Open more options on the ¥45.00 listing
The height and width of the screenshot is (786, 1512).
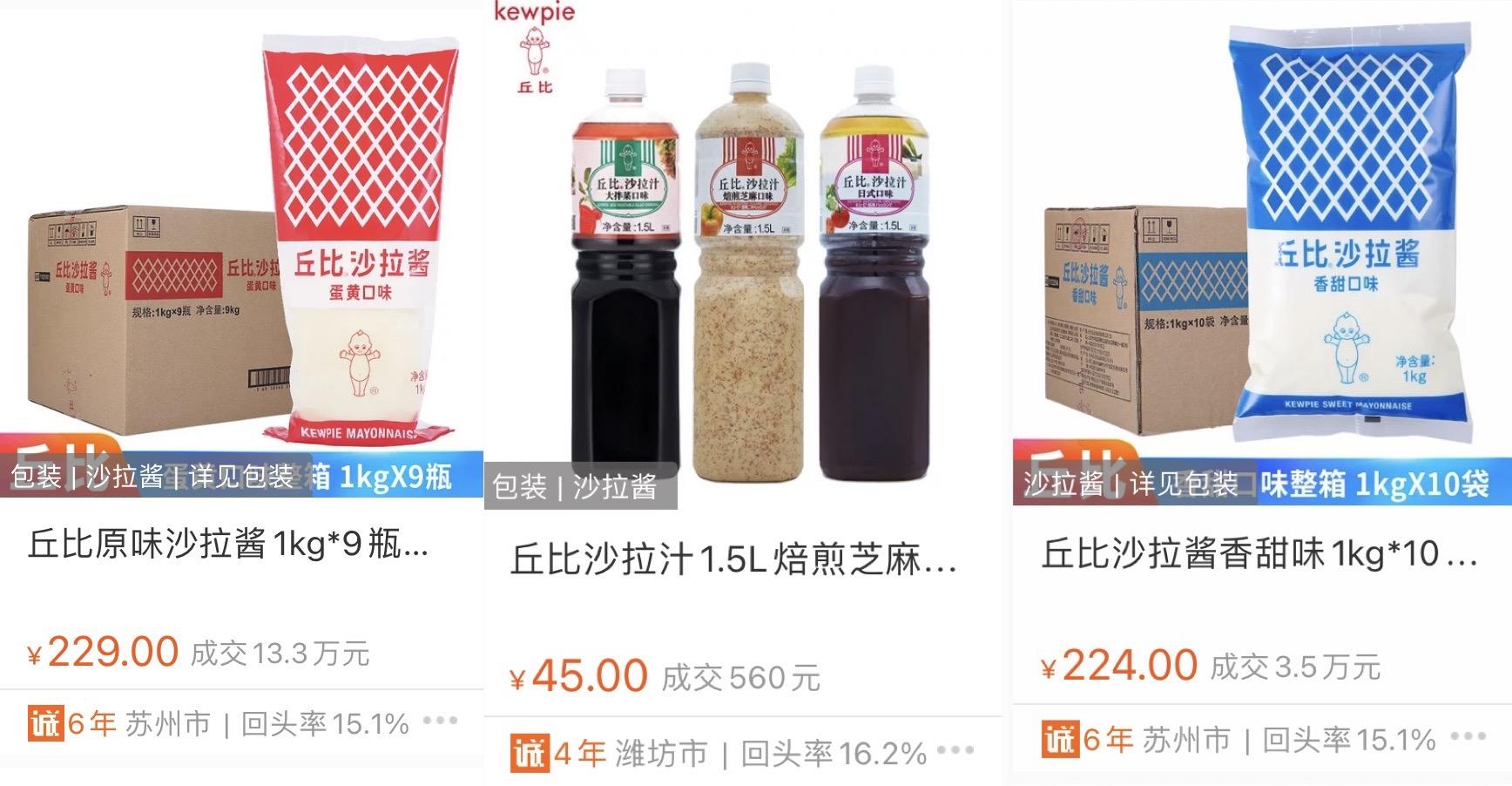pyautogui.click(x=955, y=750)
